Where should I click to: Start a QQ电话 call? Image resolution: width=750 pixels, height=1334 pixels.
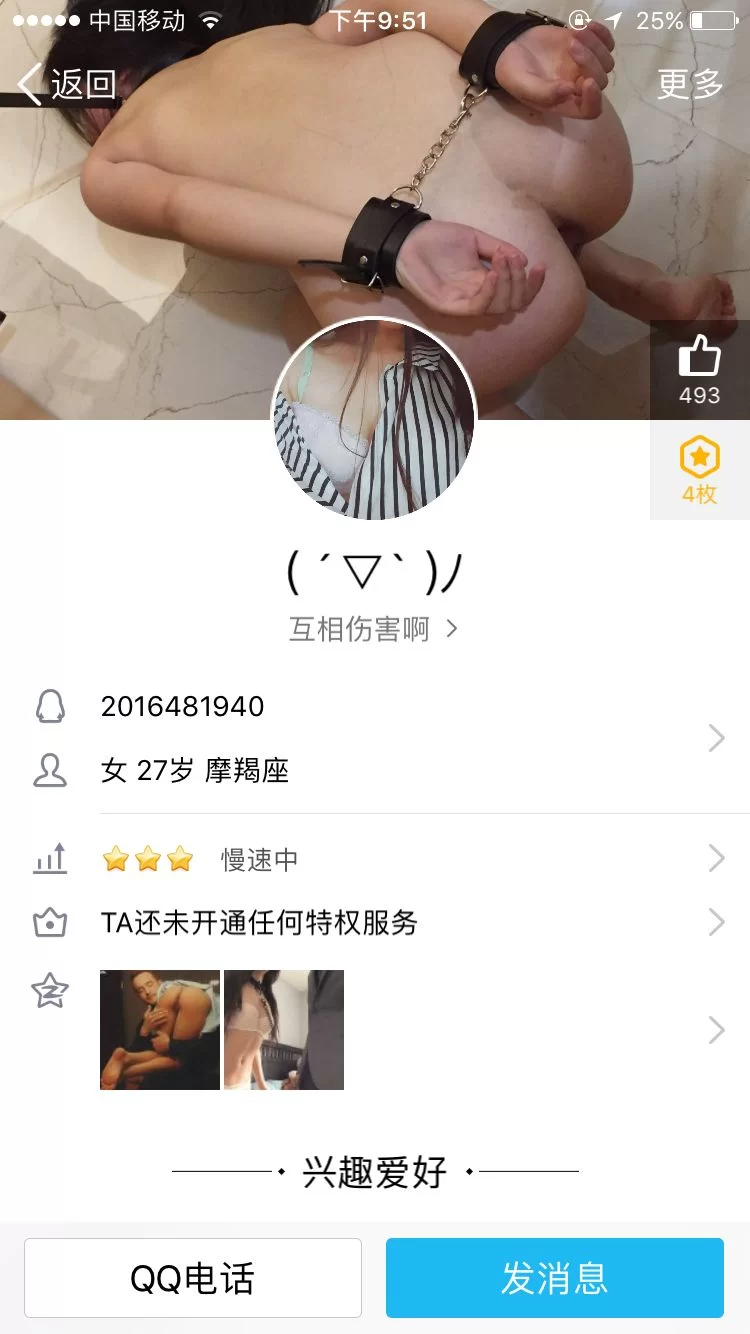[193, 1278]
